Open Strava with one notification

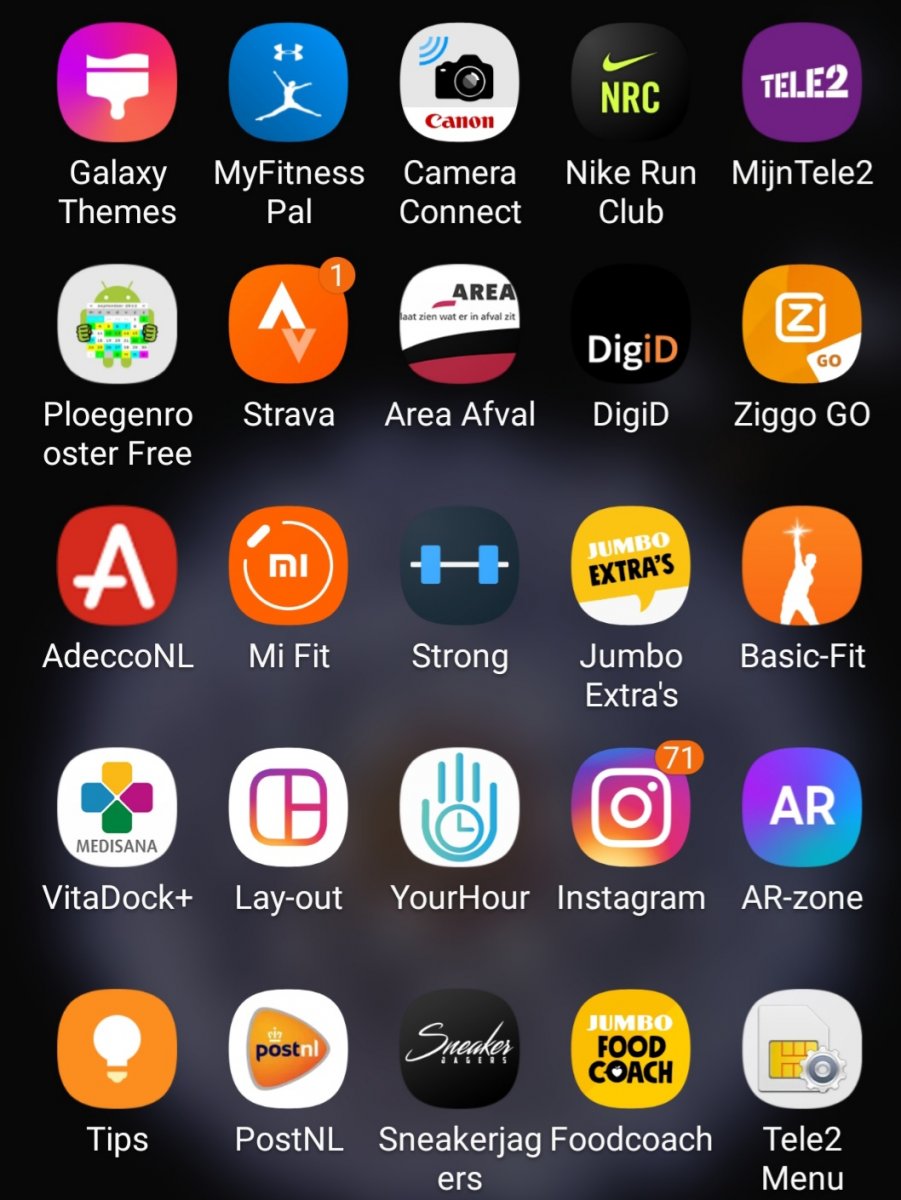coord(288,324)
